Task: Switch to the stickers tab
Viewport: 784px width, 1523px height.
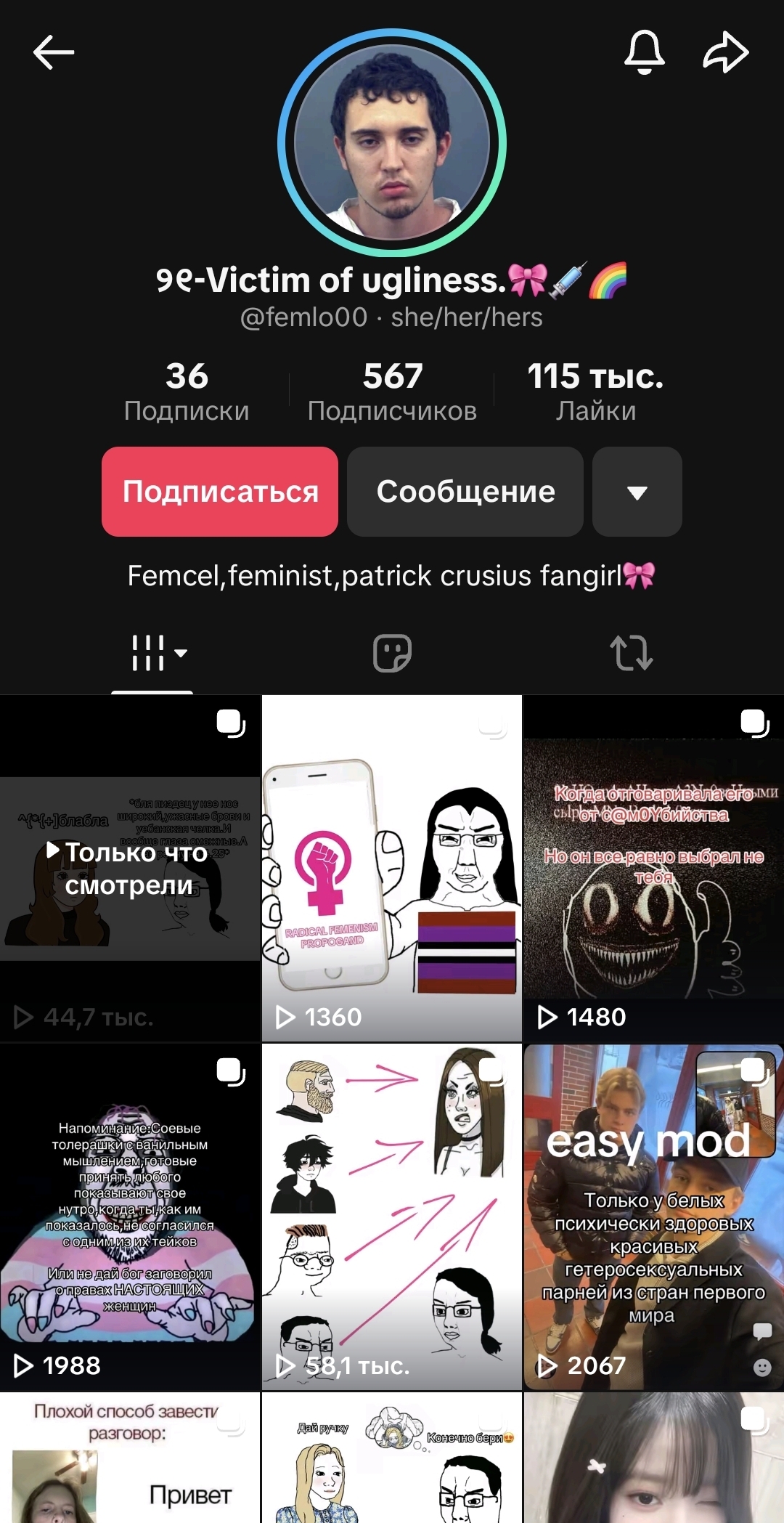Action: pyautogui.click(x=392, y=652)
